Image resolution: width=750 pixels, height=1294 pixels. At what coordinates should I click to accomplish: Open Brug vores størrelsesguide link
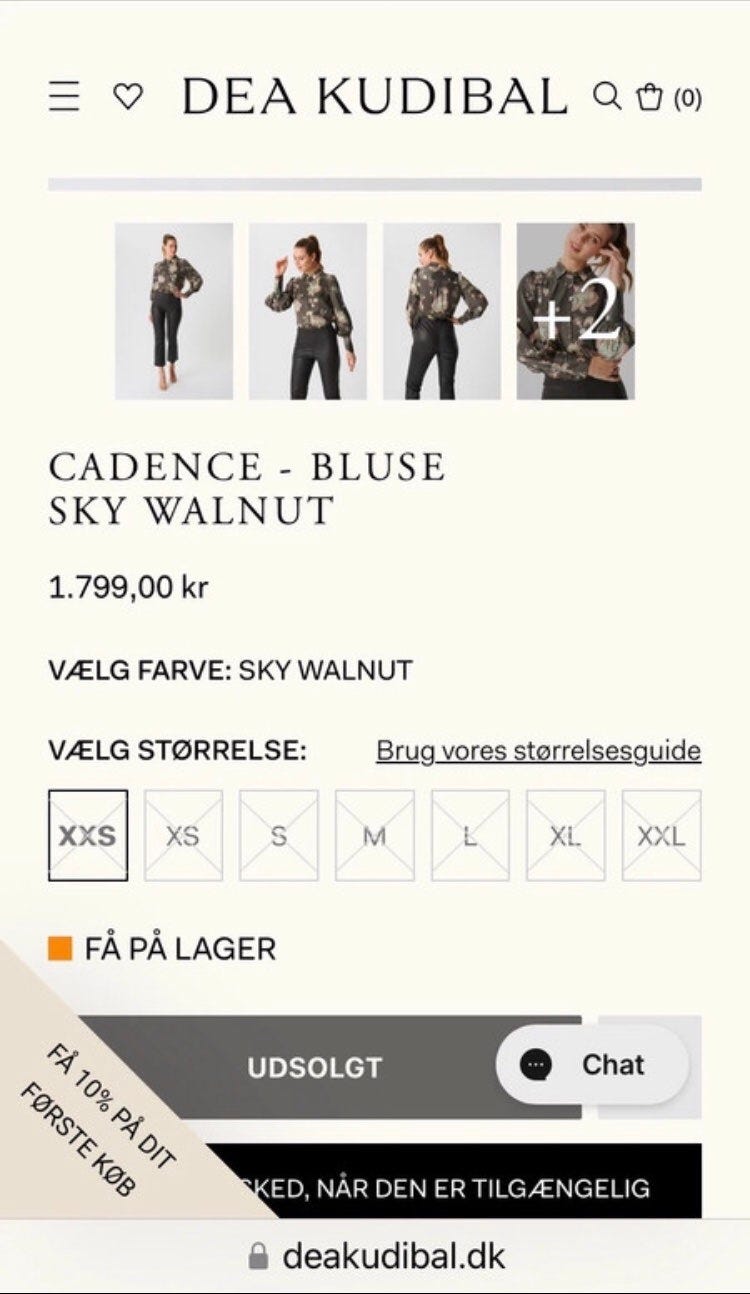[x=537, y=750]
